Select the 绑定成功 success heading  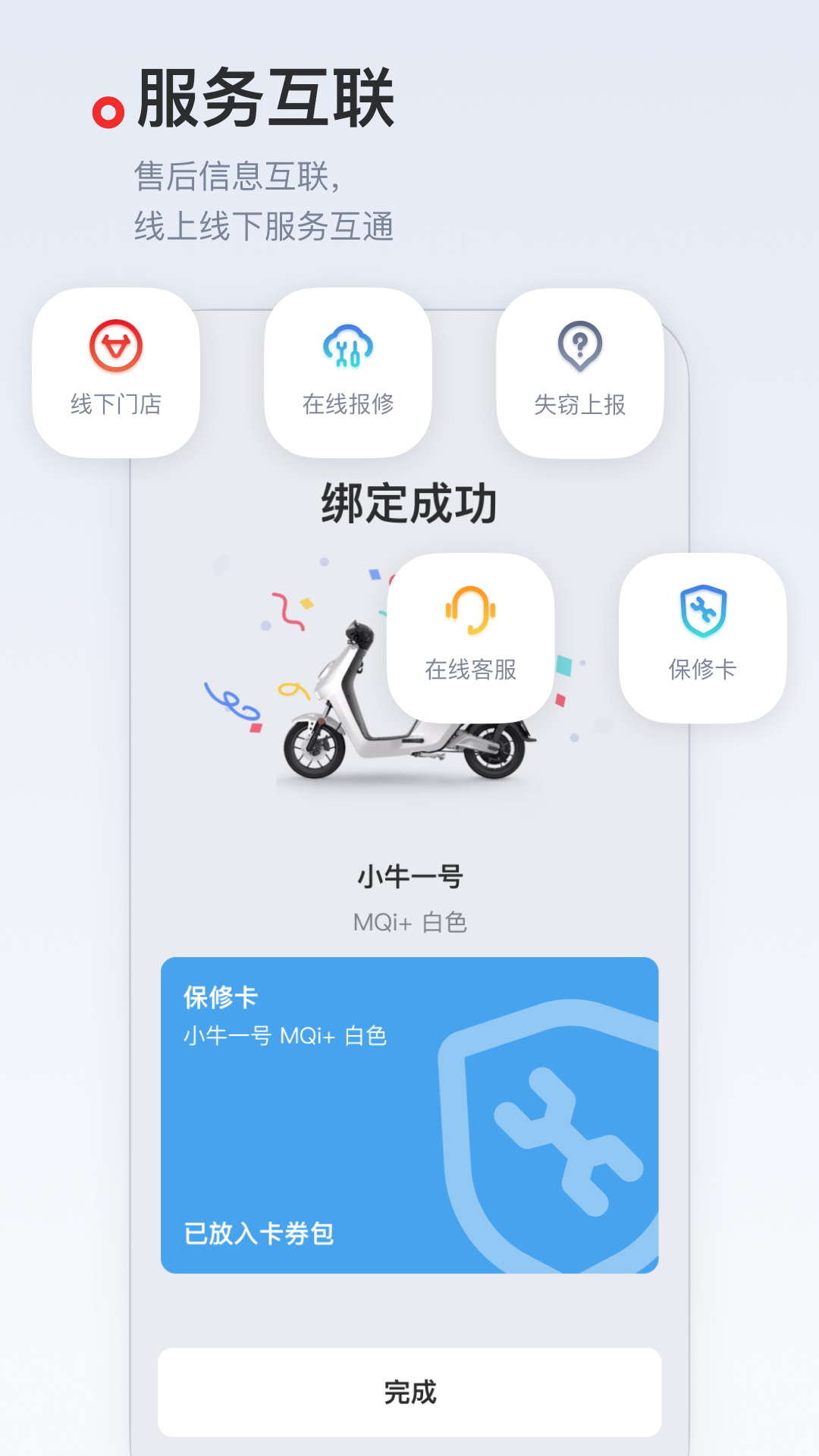409,502
